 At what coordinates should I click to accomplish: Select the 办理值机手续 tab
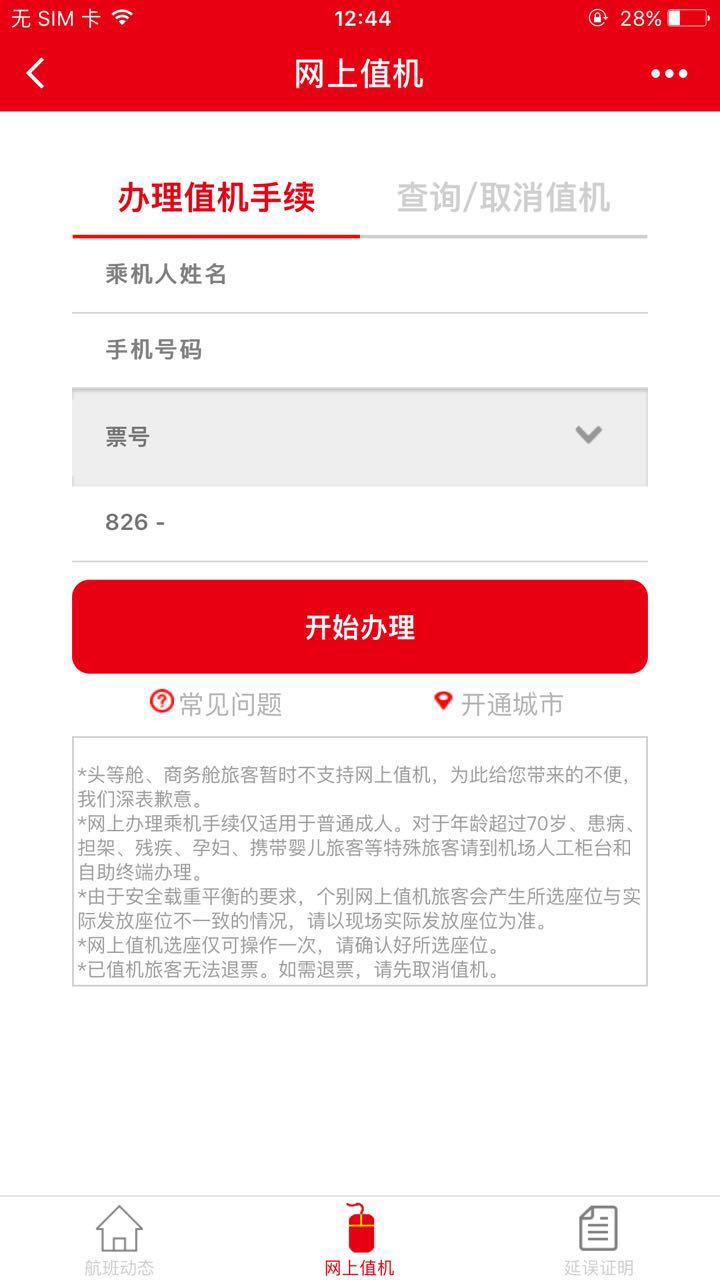pos(216,198)
